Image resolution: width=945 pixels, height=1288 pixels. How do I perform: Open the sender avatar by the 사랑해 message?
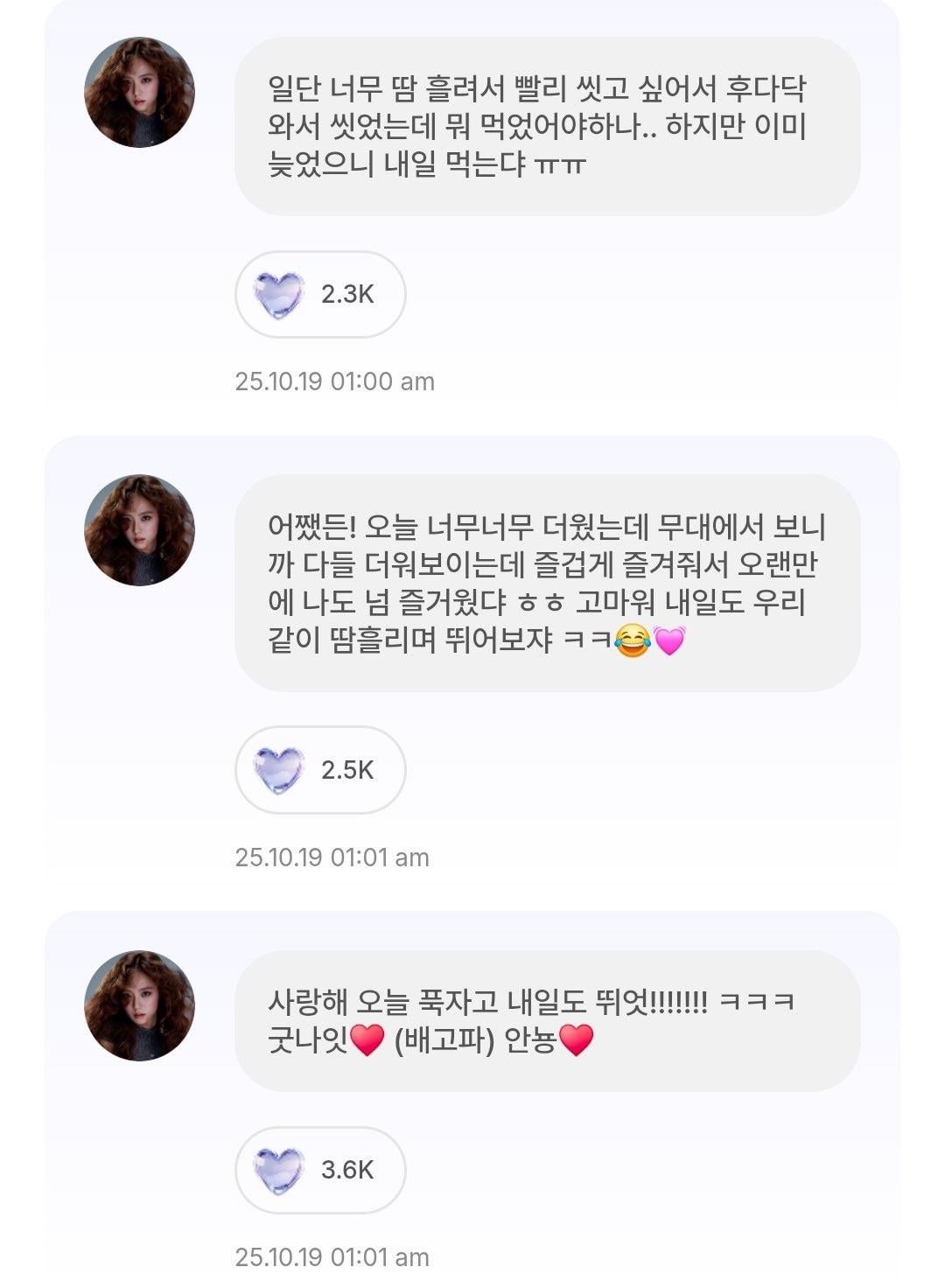pos(139,1005)
